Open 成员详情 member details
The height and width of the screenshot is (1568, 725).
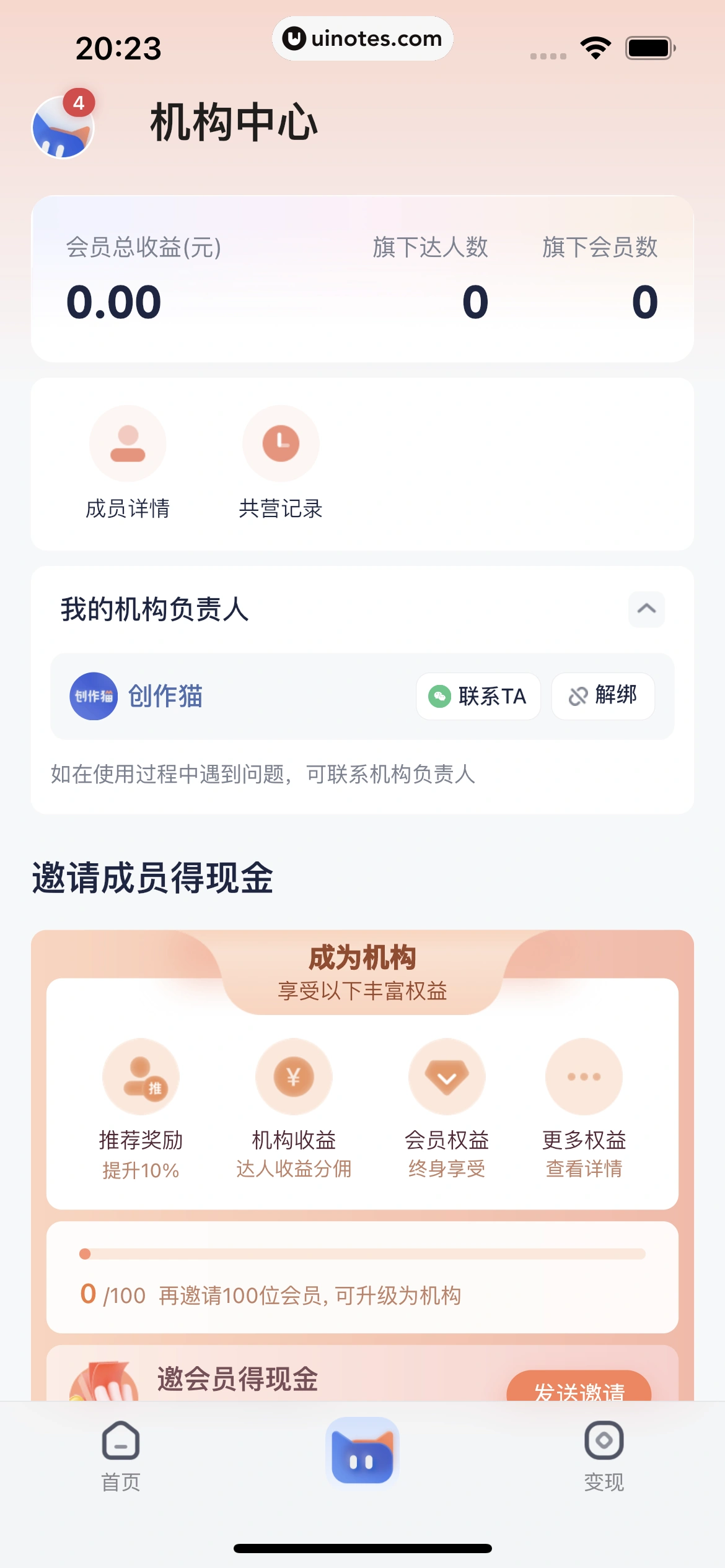pyautogui.click(x=128, y=463)
